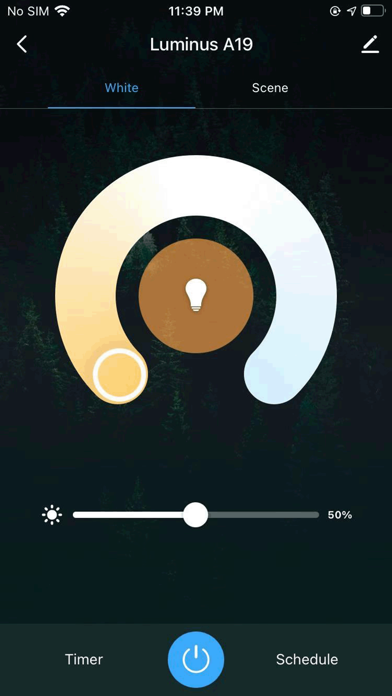Tap the bulb circle in the center
The image size is (392, 696).
pos(196,296)
